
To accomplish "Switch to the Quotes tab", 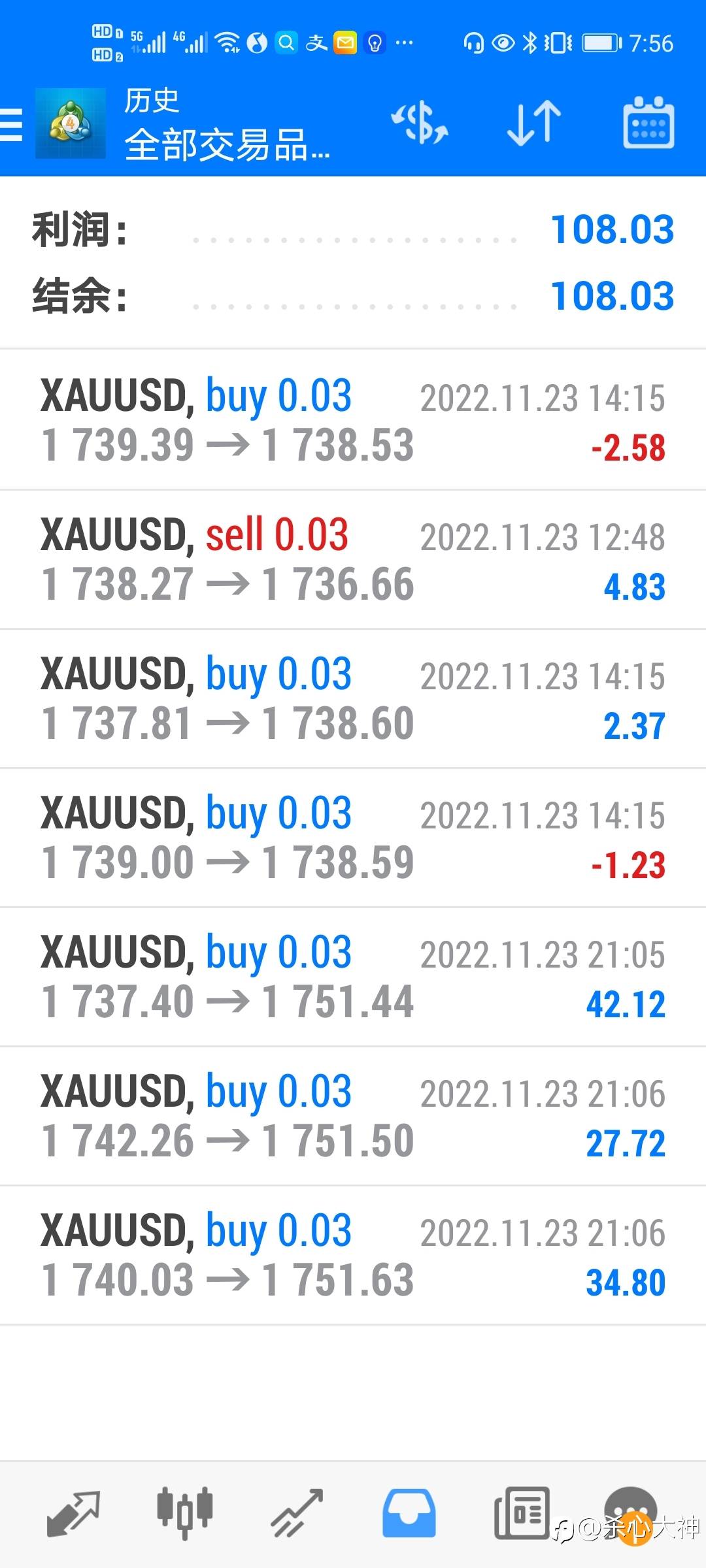I will pos(73,1513).
